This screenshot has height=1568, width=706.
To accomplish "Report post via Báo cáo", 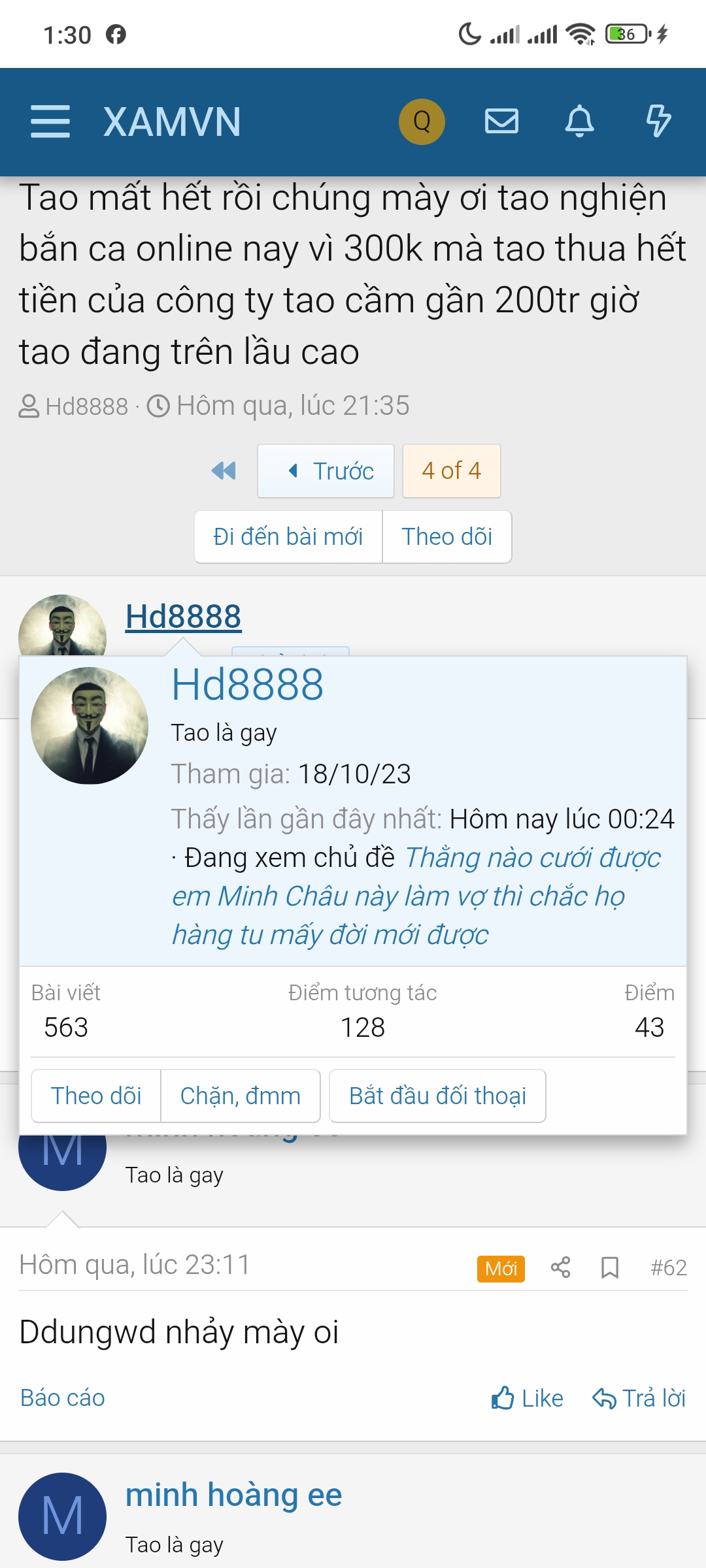I will point(63,1398).
